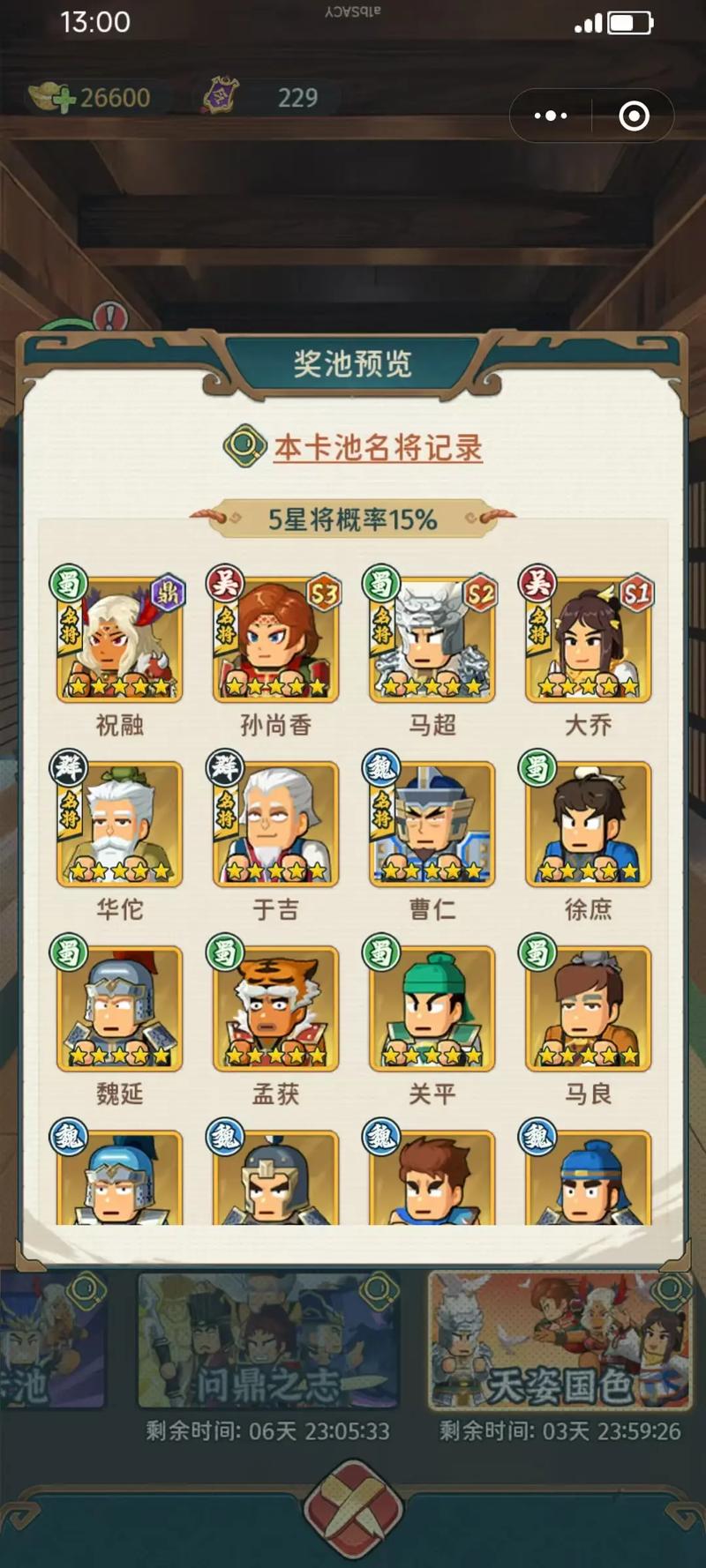Preview the 天姿国色 pool with its magnifier icon
The height and width of the screenshot is (1568, 706).
669,1290
